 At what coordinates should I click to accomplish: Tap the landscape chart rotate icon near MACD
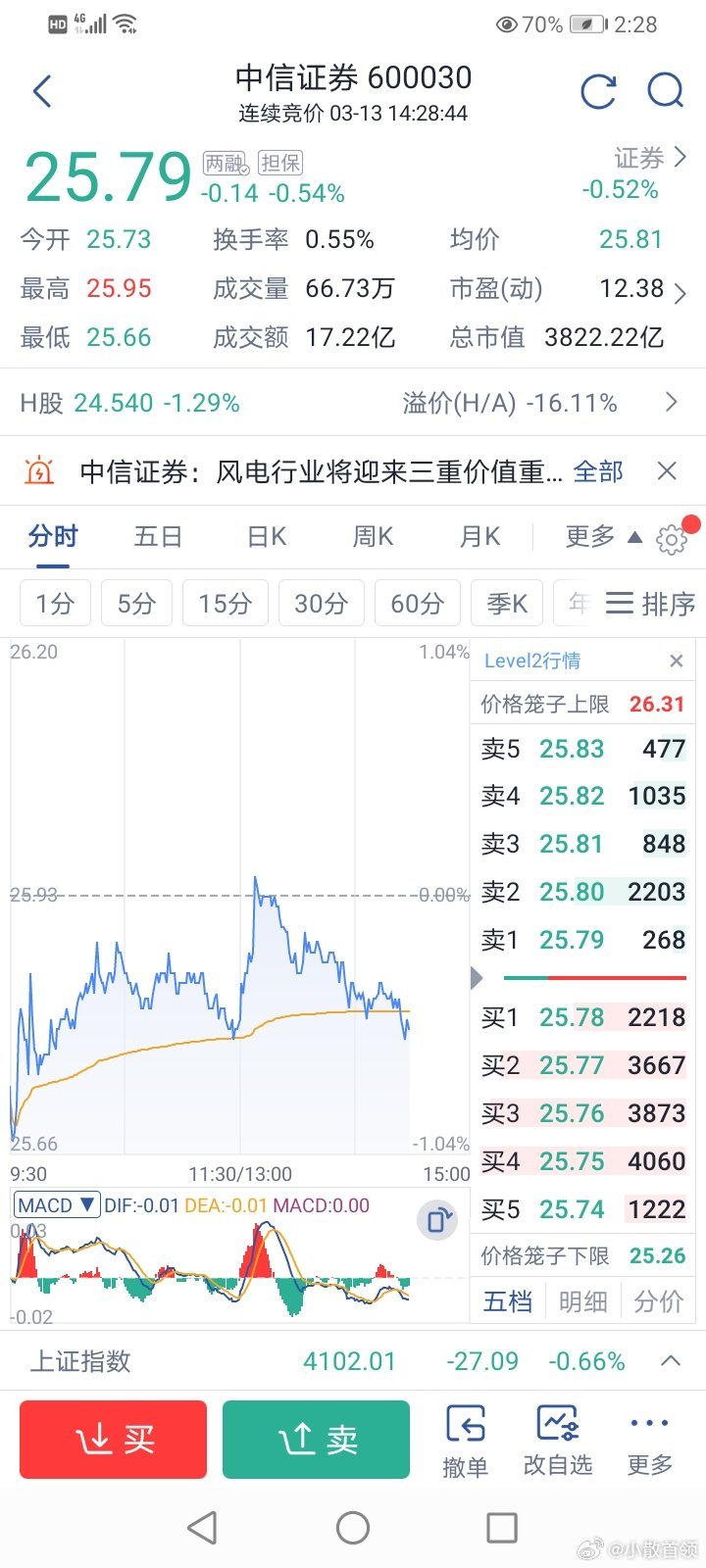(435, 1220)
